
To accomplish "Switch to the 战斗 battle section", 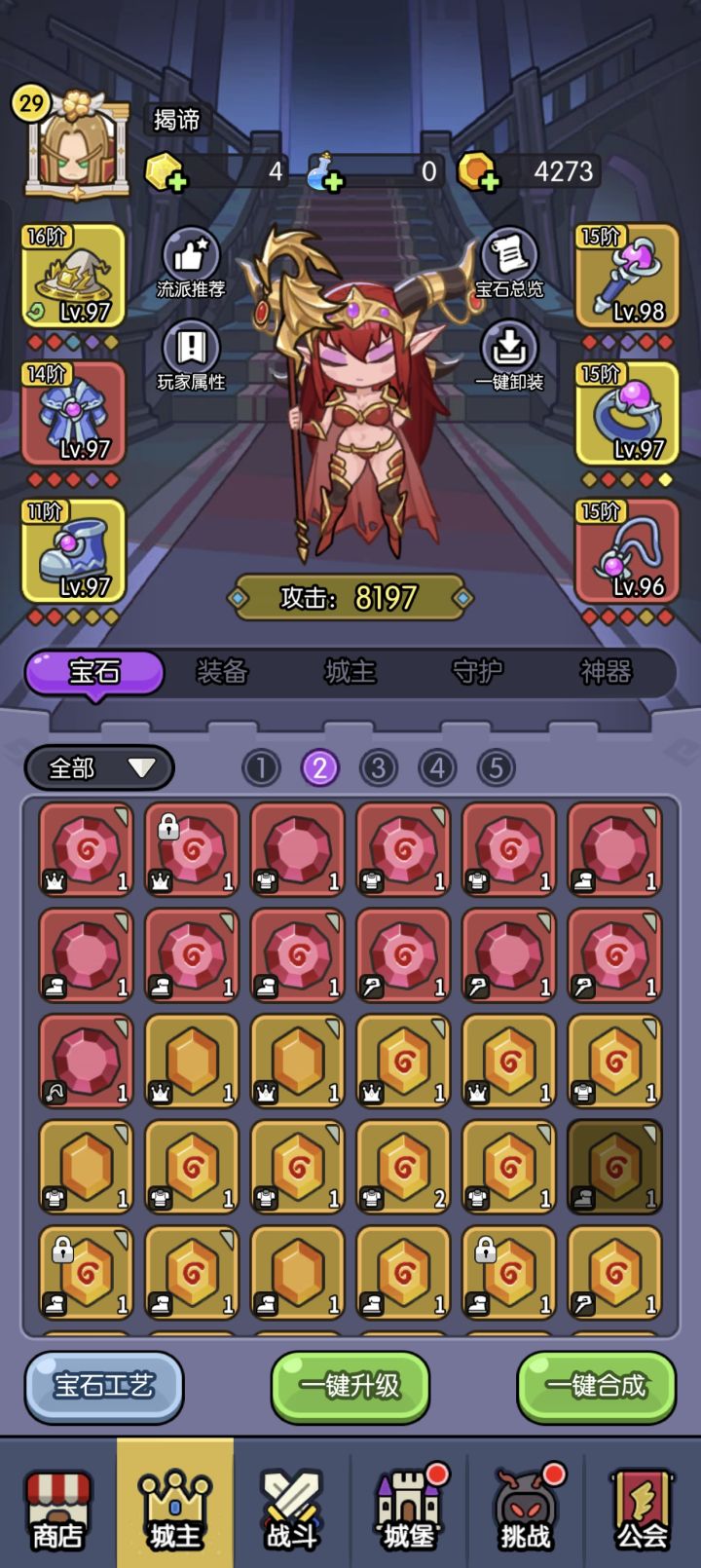I will pos(292,1505).
